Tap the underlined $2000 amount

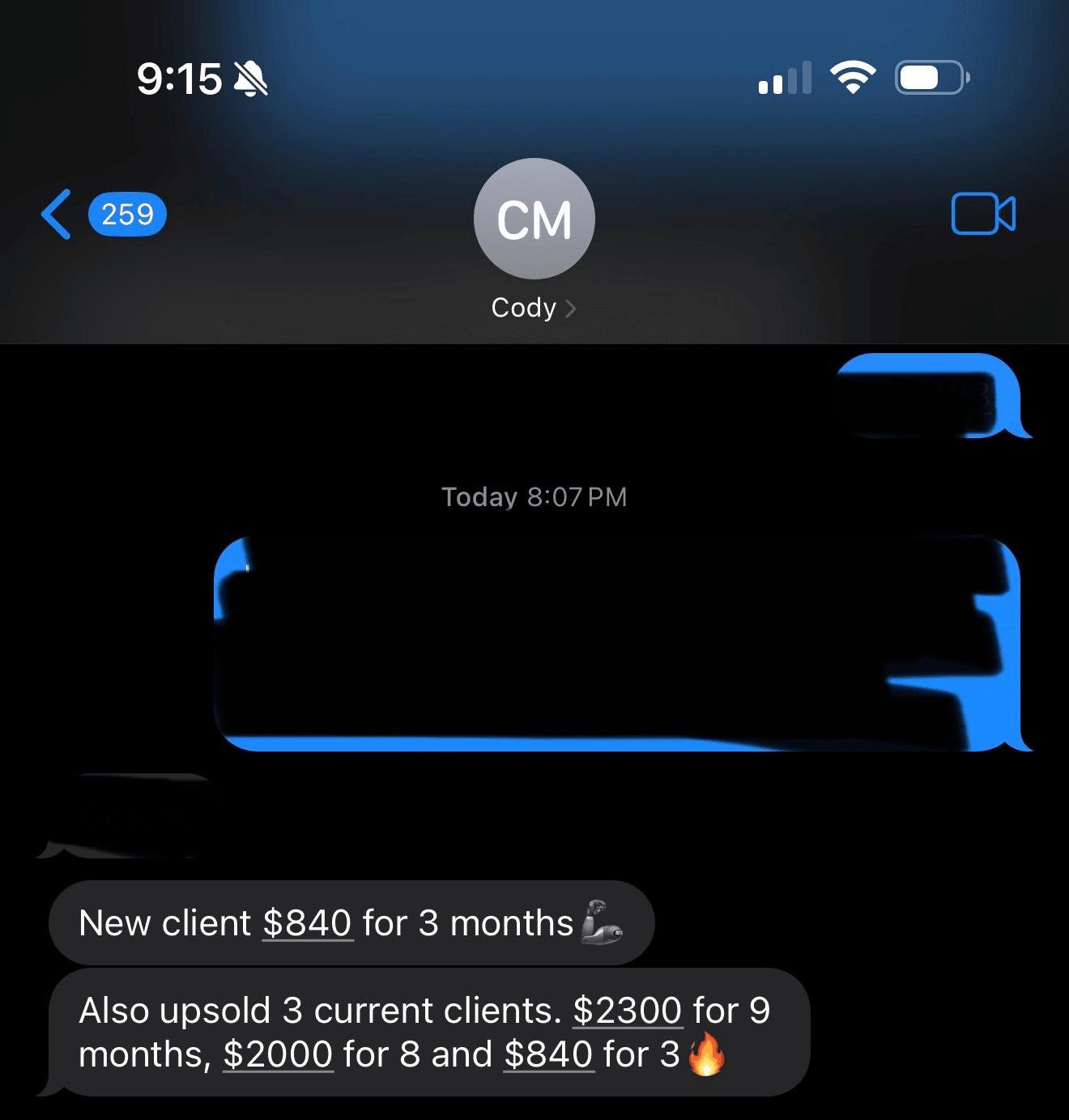click(278, 1054)
